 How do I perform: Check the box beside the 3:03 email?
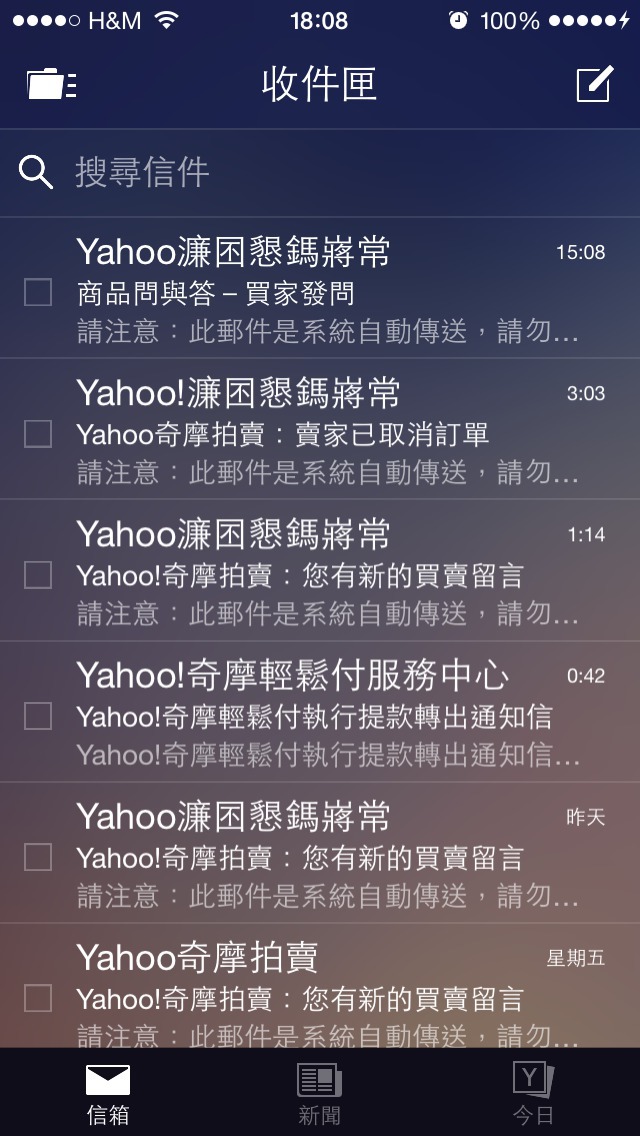pos(38,434)
